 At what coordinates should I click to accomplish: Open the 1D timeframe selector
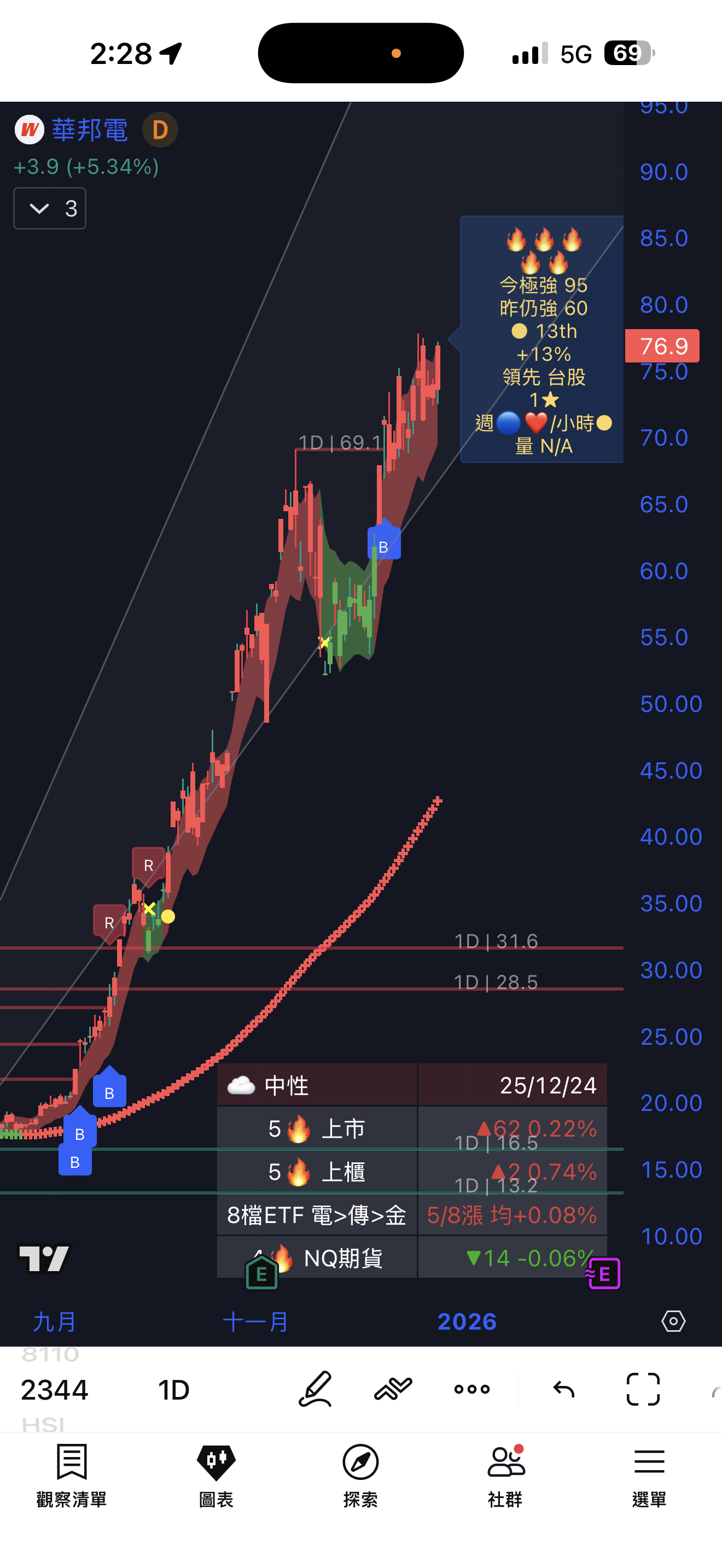(x=173, y=1389)
